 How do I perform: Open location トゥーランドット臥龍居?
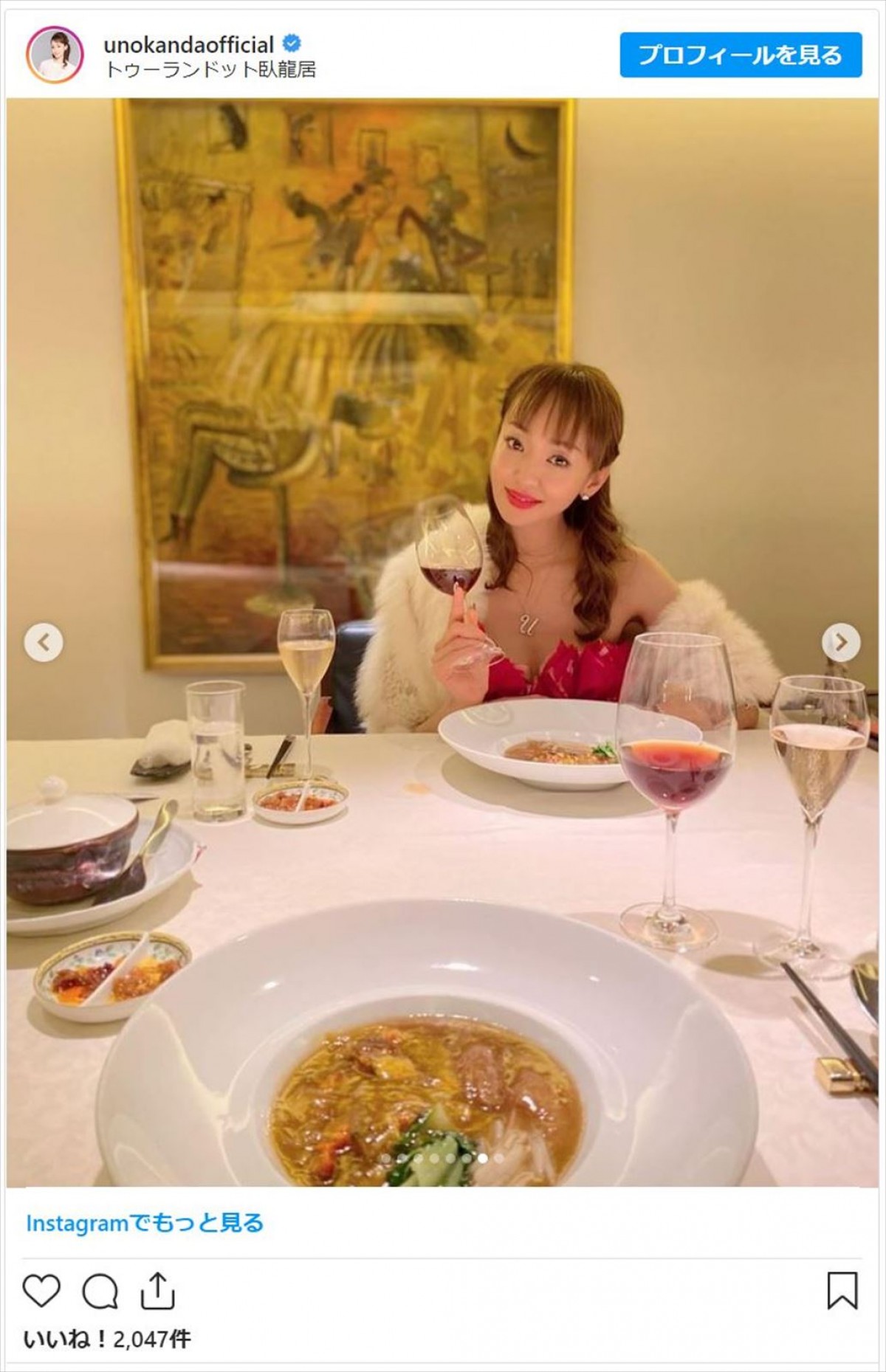(x=210, y=70)
